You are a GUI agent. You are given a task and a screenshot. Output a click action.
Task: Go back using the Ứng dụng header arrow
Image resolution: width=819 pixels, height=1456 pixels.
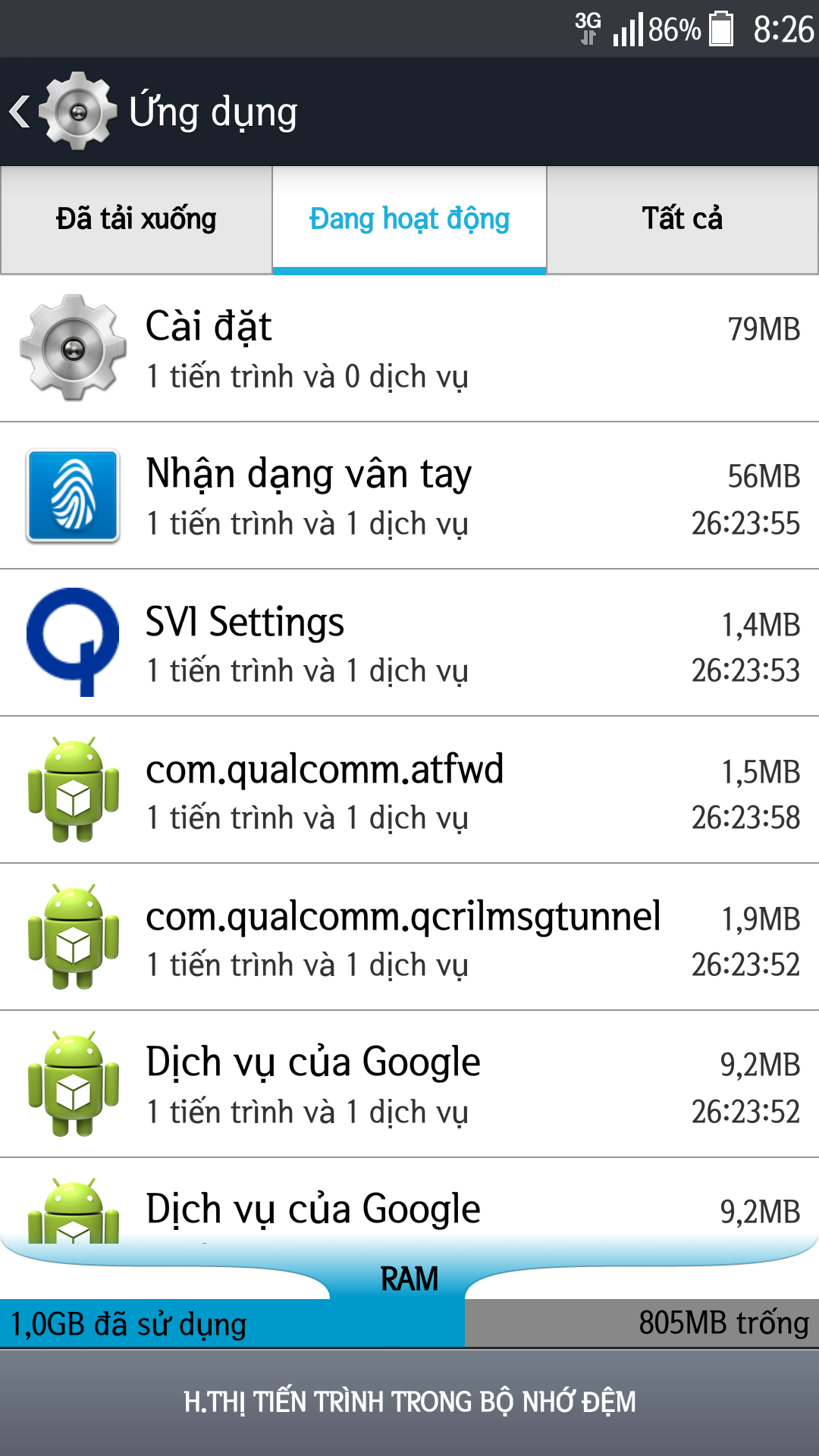pos(21,111)
